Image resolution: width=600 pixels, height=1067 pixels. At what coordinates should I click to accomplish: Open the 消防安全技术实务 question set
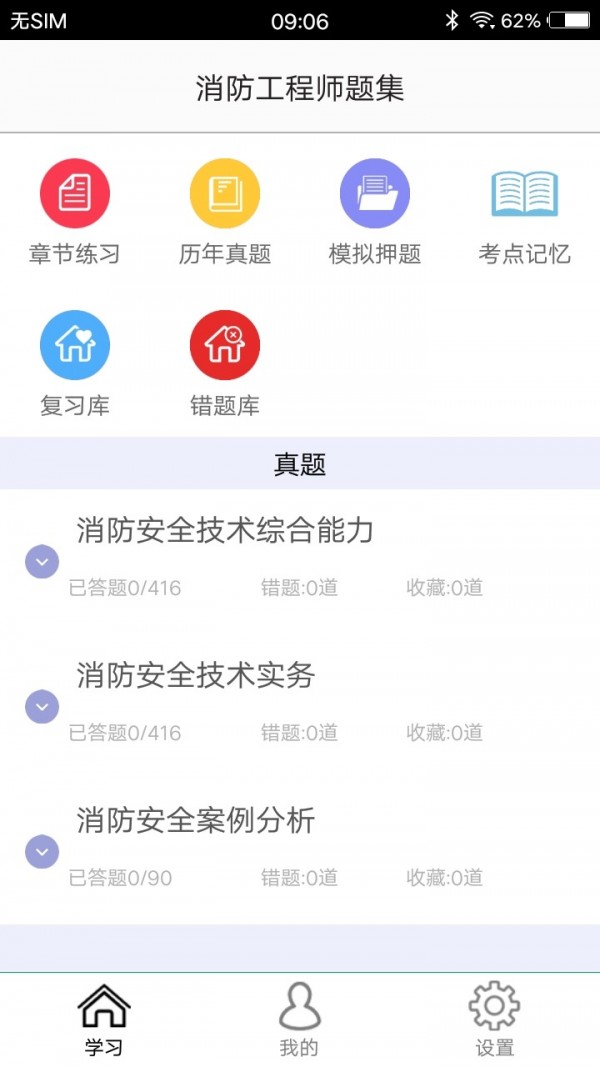[x=196, y=676]
